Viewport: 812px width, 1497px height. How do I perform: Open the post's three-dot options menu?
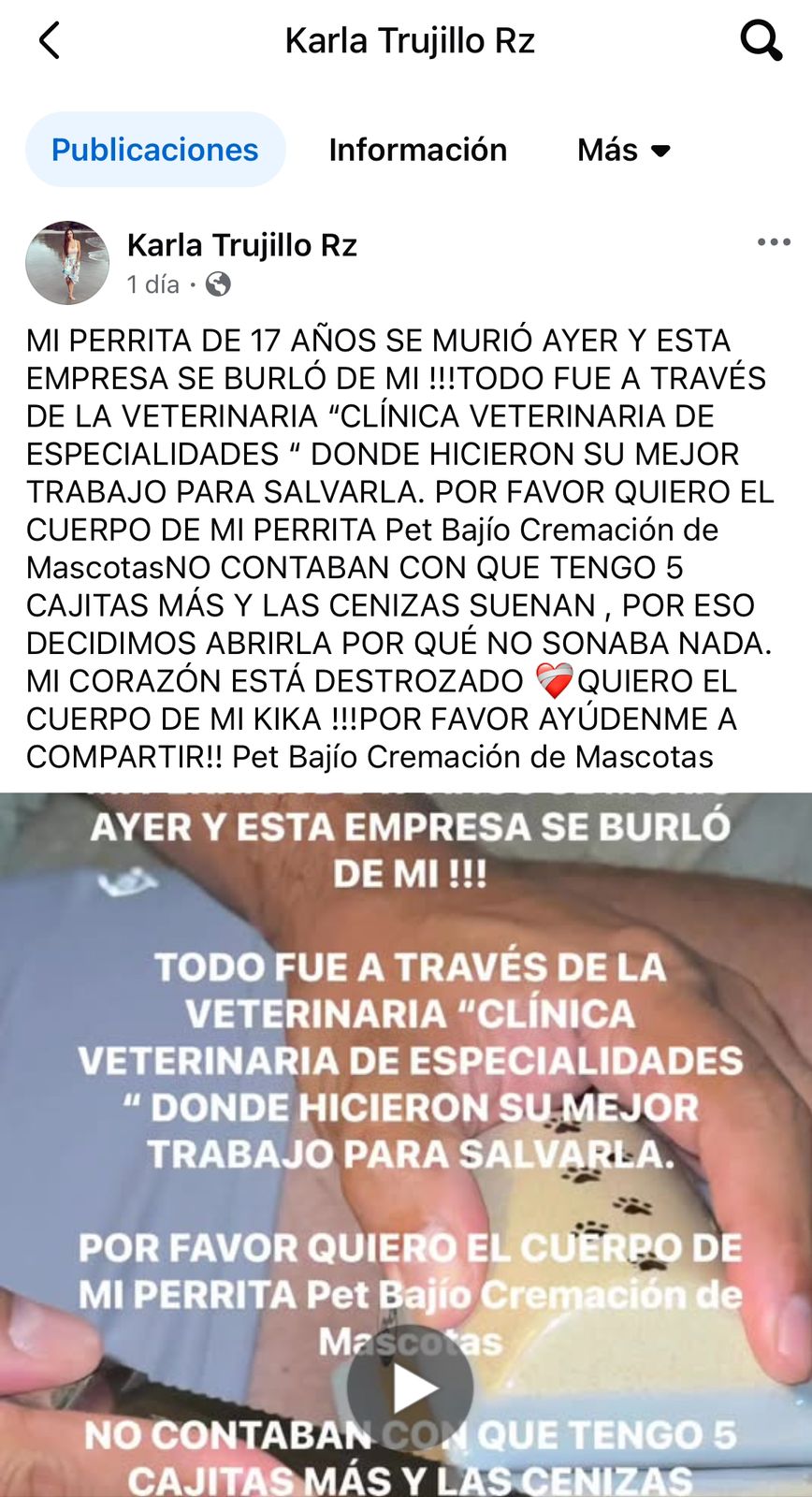pos(774,242)
